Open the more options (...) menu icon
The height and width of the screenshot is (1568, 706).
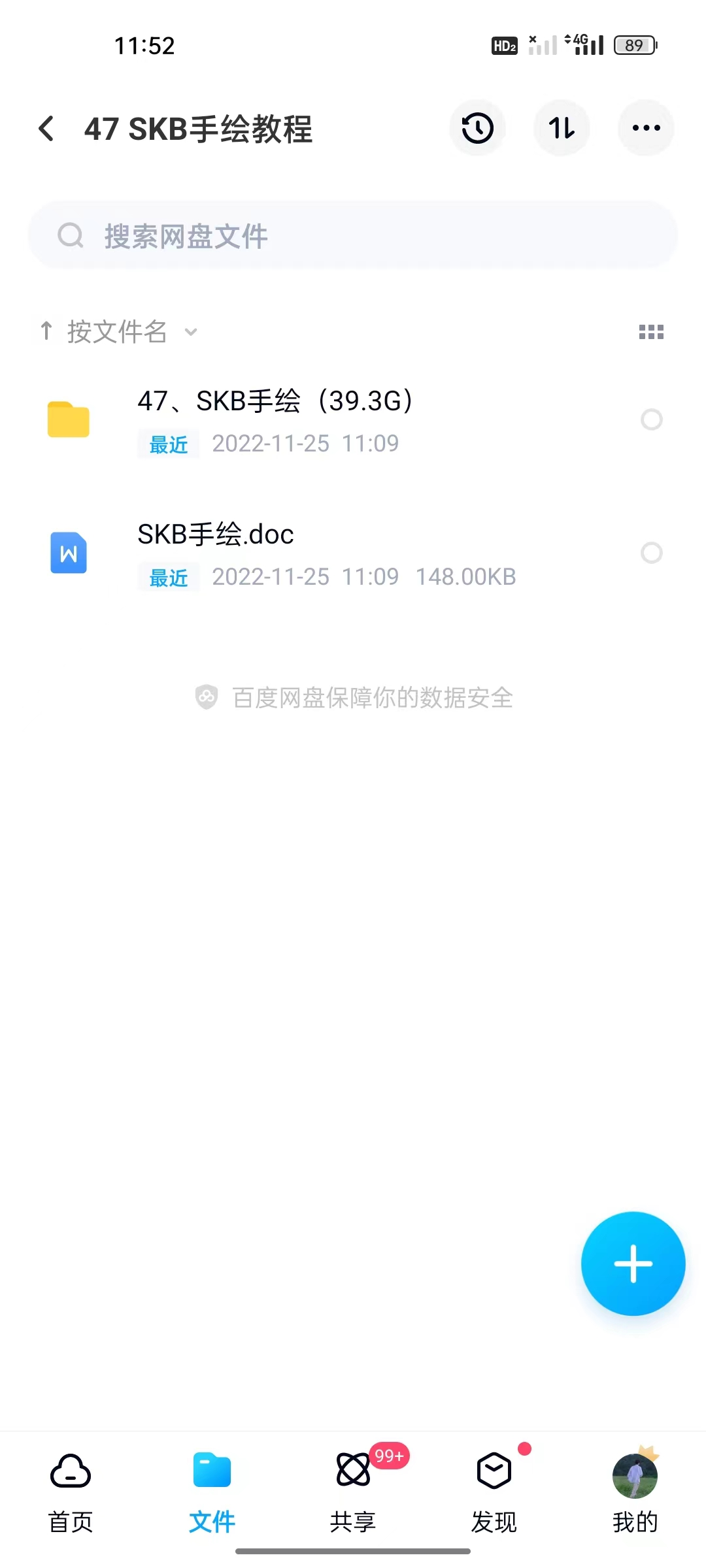pyautogui.click(x=645, y=128)
